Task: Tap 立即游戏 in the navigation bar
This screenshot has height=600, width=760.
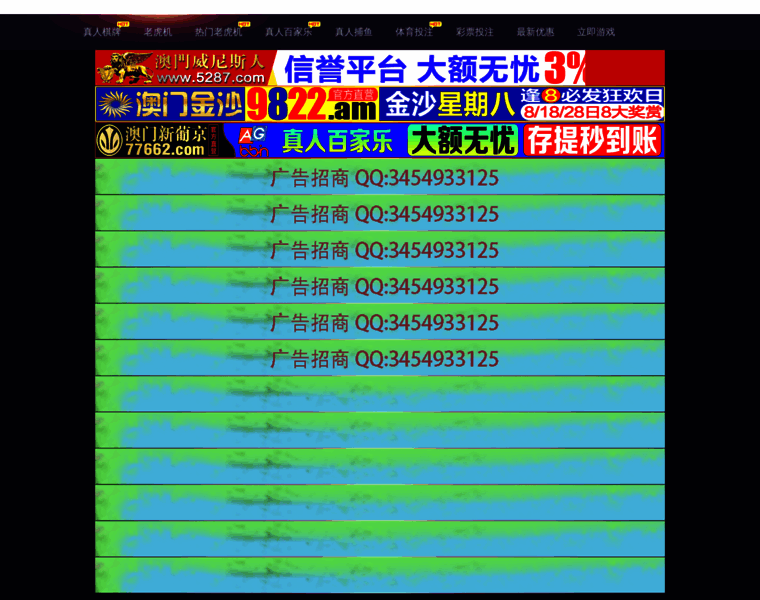Action: click(596, 32)
